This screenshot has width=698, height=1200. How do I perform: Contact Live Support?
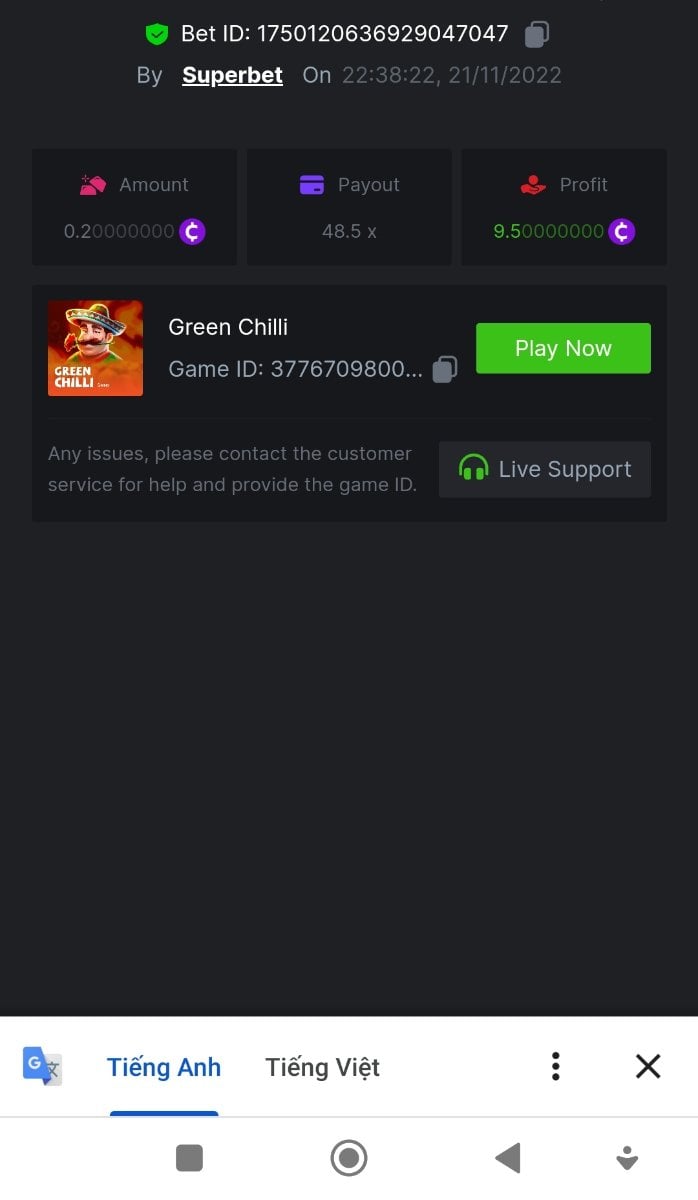coord(545,469)
